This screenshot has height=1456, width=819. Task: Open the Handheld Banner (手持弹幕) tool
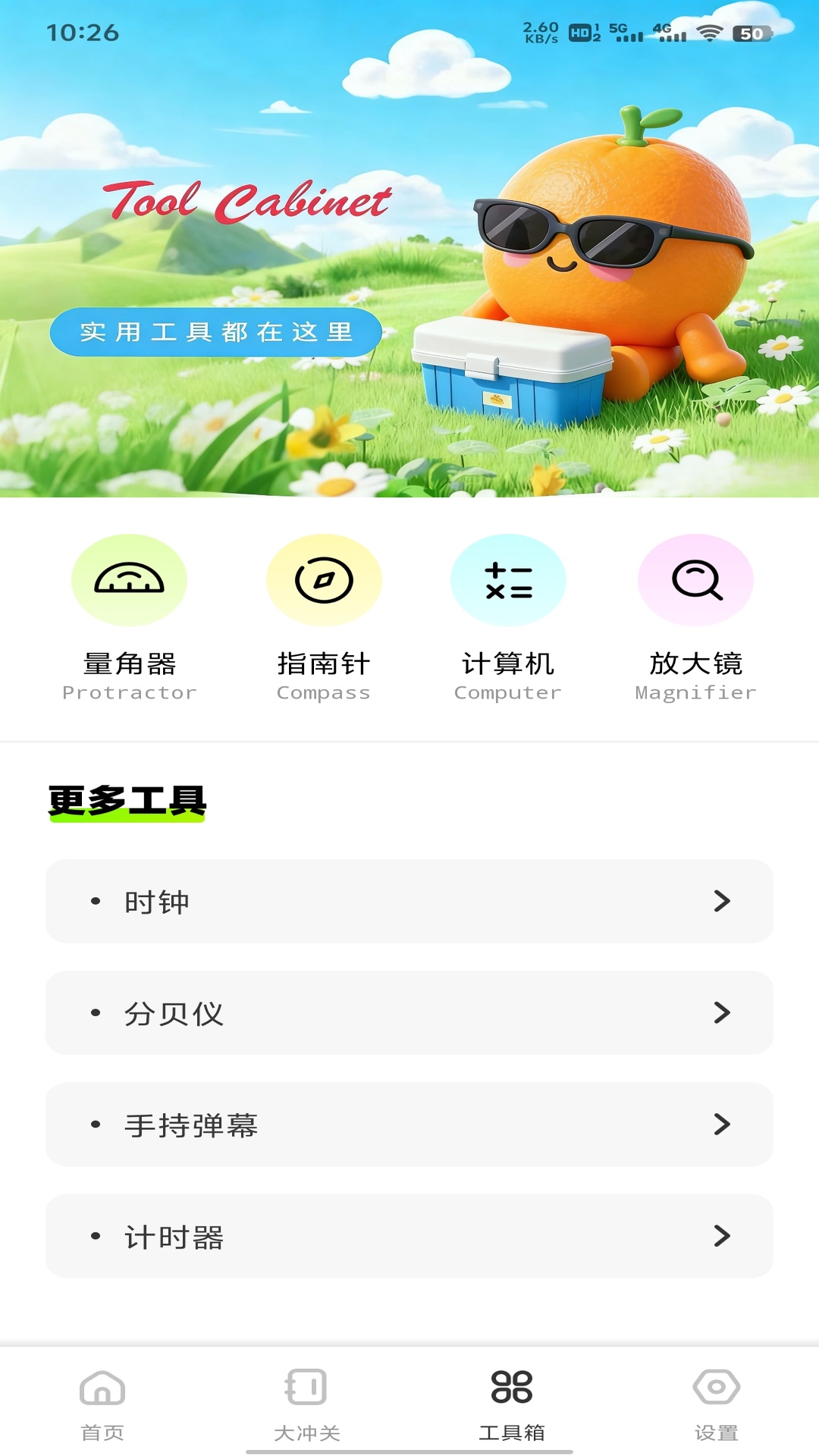coord(409,1125)
